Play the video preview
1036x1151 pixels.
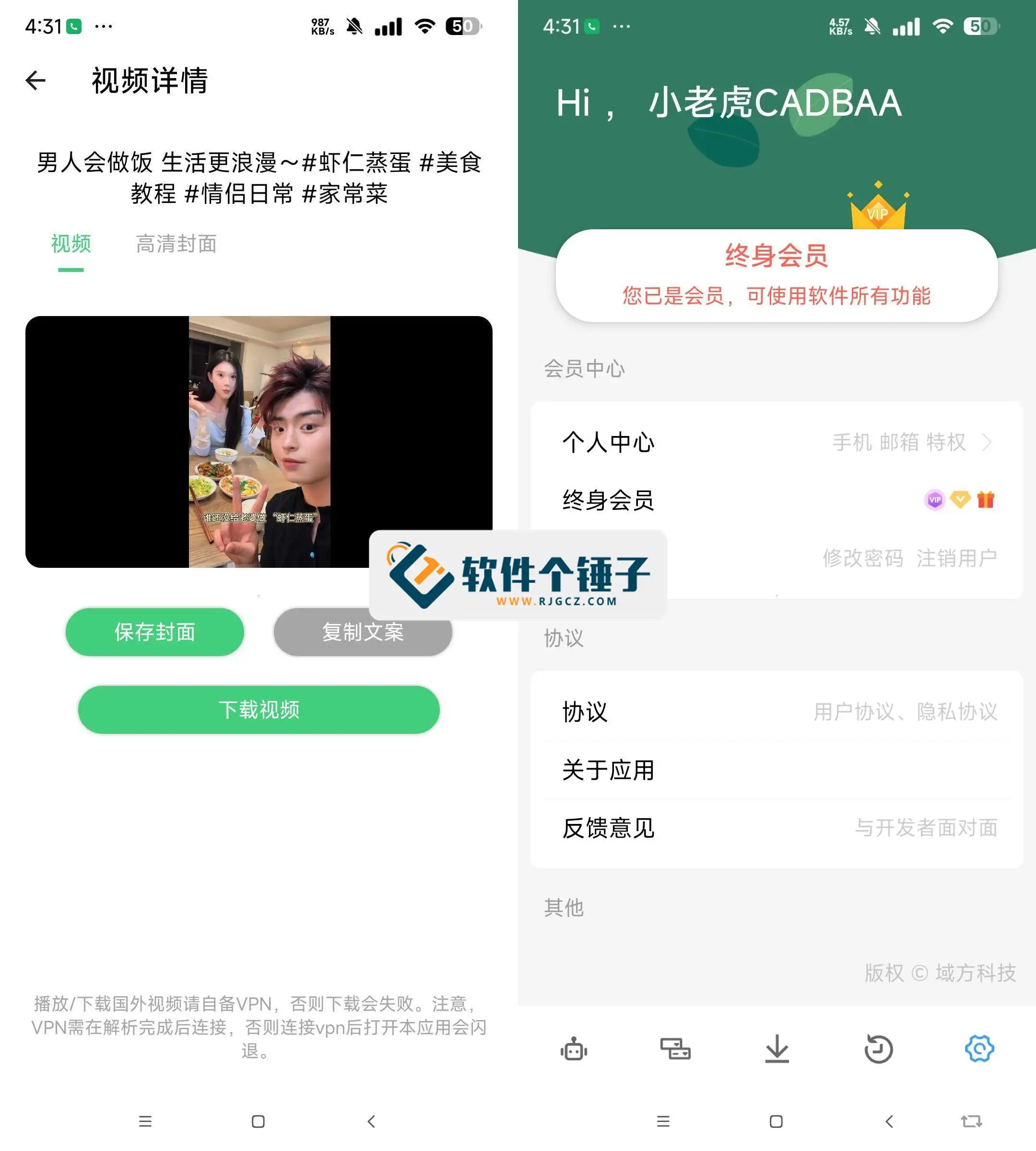pos(259,441)
